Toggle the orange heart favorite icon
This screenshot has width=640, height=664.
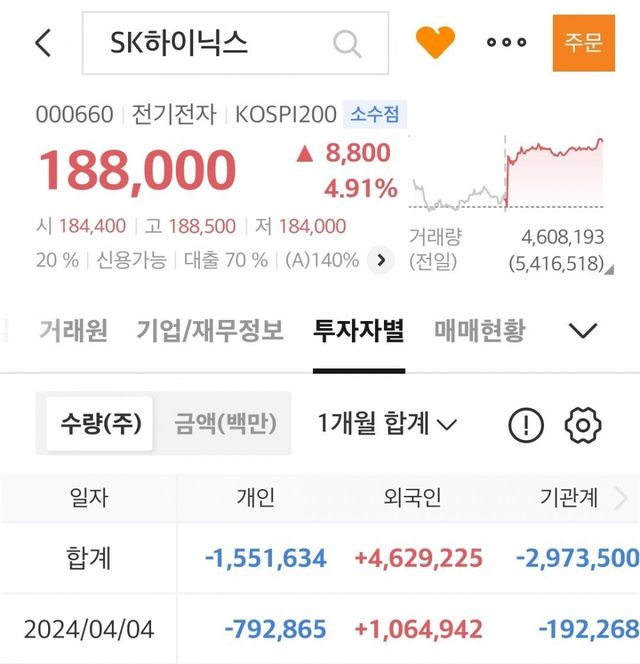[x=435, y=42]
